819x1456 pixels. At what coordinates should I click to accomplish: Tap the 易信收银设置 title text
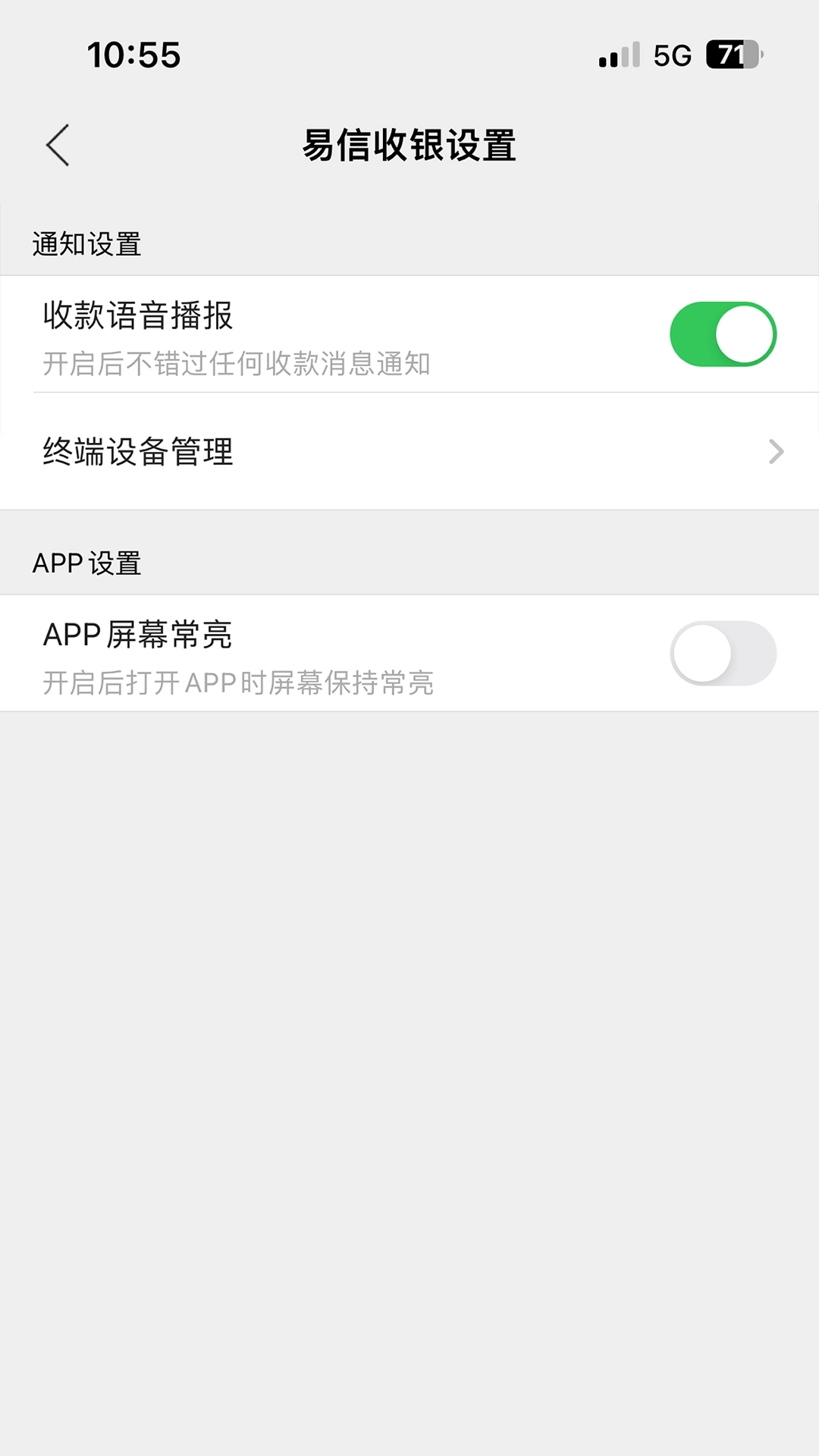pyautogui.click(x=409, y=148)
